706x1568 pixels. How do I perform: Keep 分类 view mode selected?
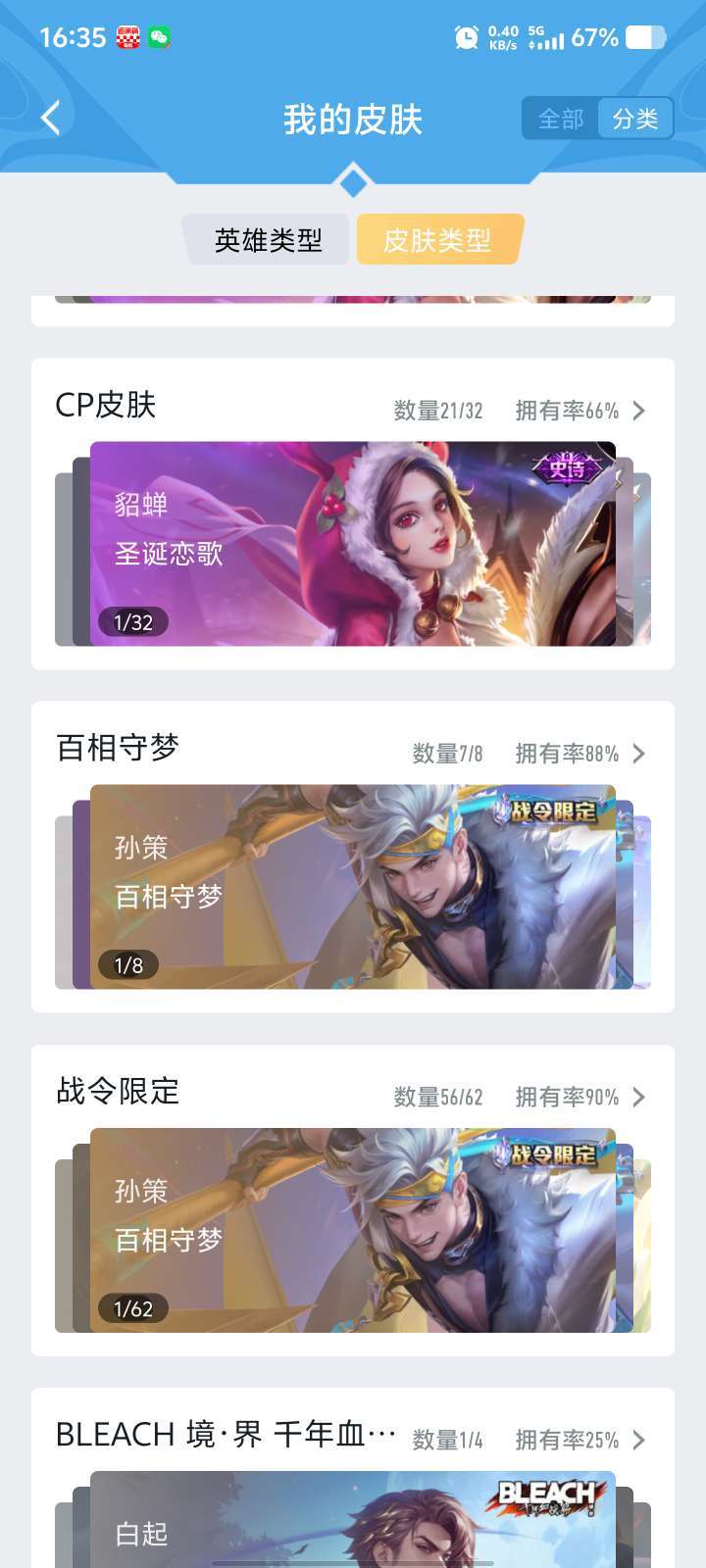coord(635,119)
